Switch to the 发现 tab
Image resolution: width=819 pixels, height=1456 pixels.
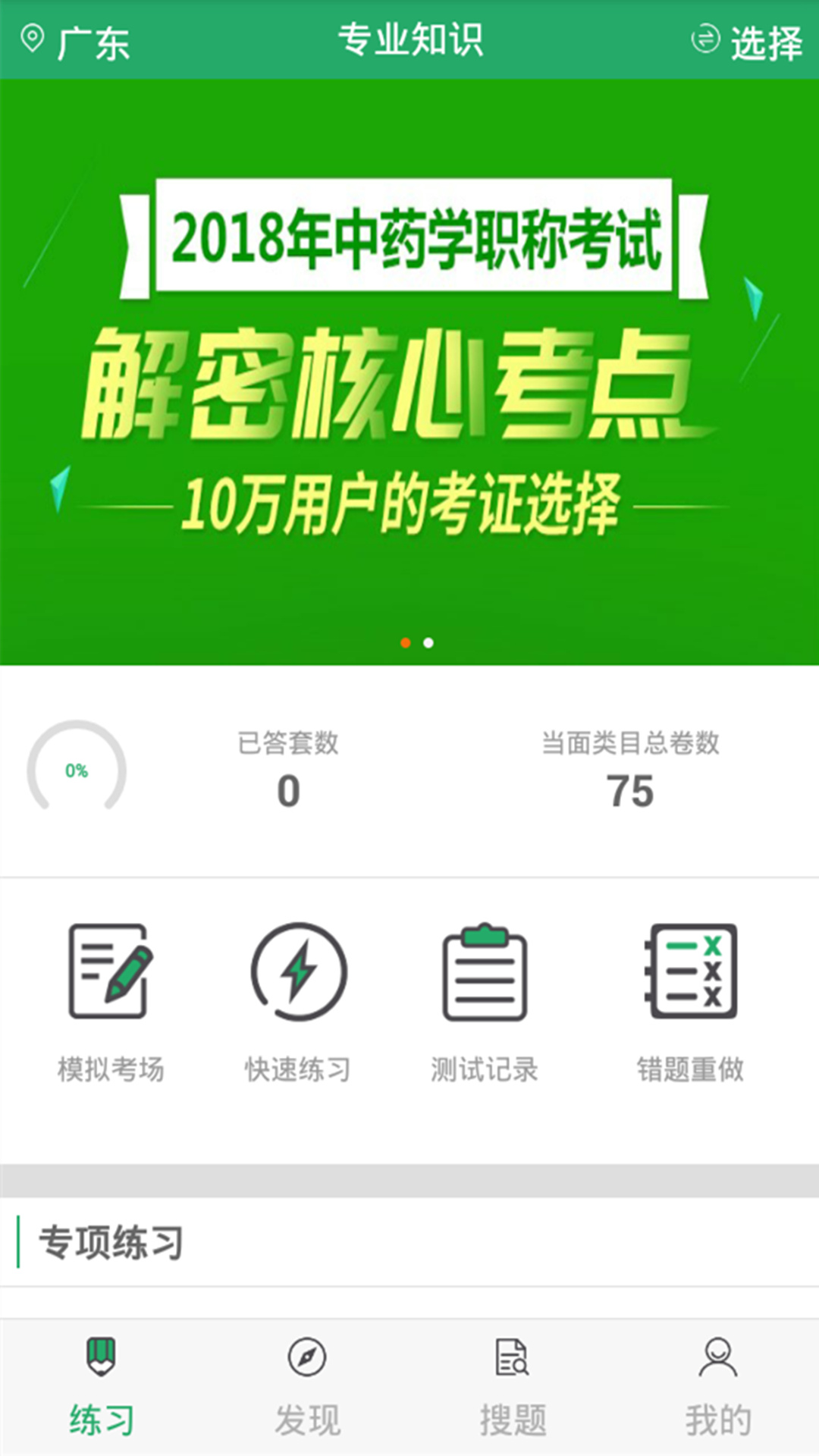(307, 1387)
